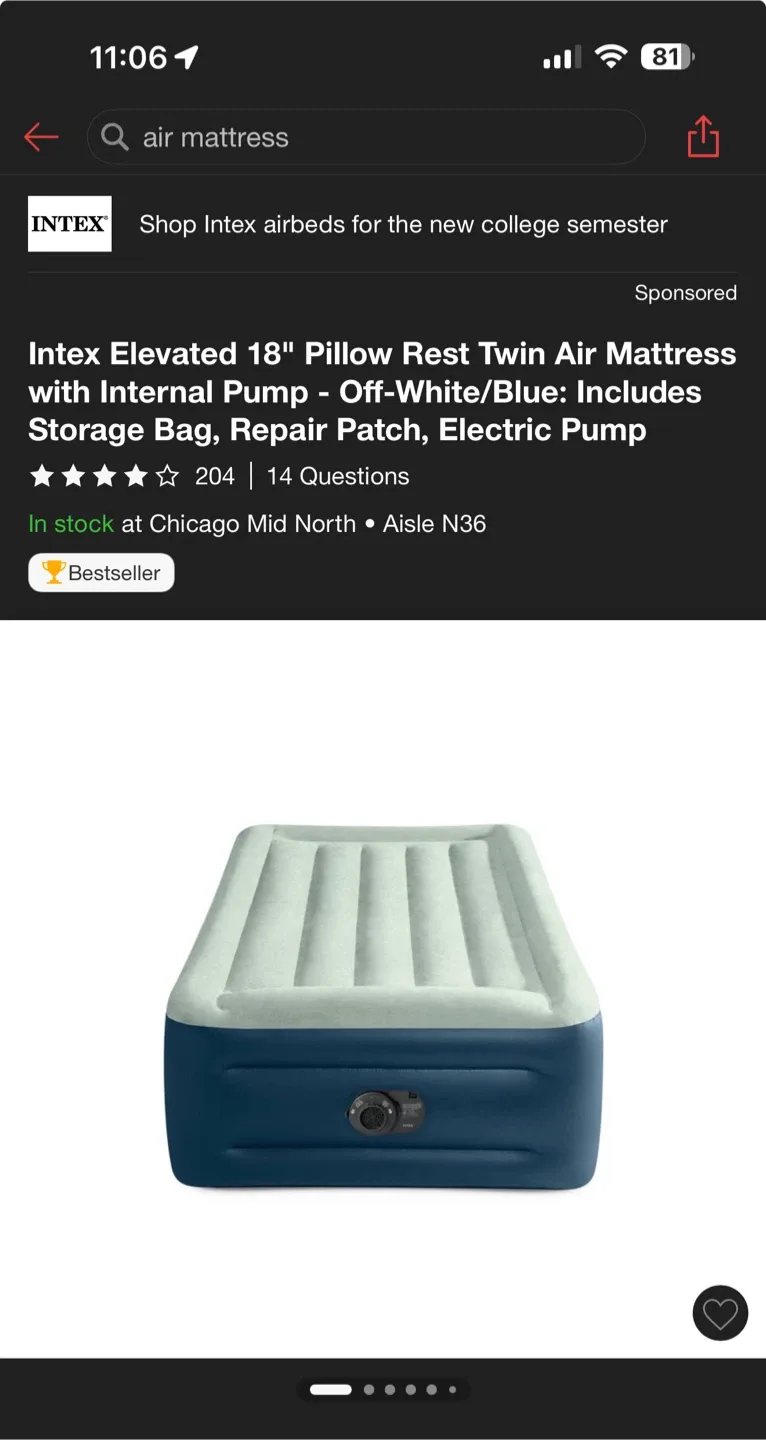Image resolution: width=766 pixels, height=1440 pixels.
Task: Open the Intex airbeds sponsored banner
Action: tap(382, 224)
